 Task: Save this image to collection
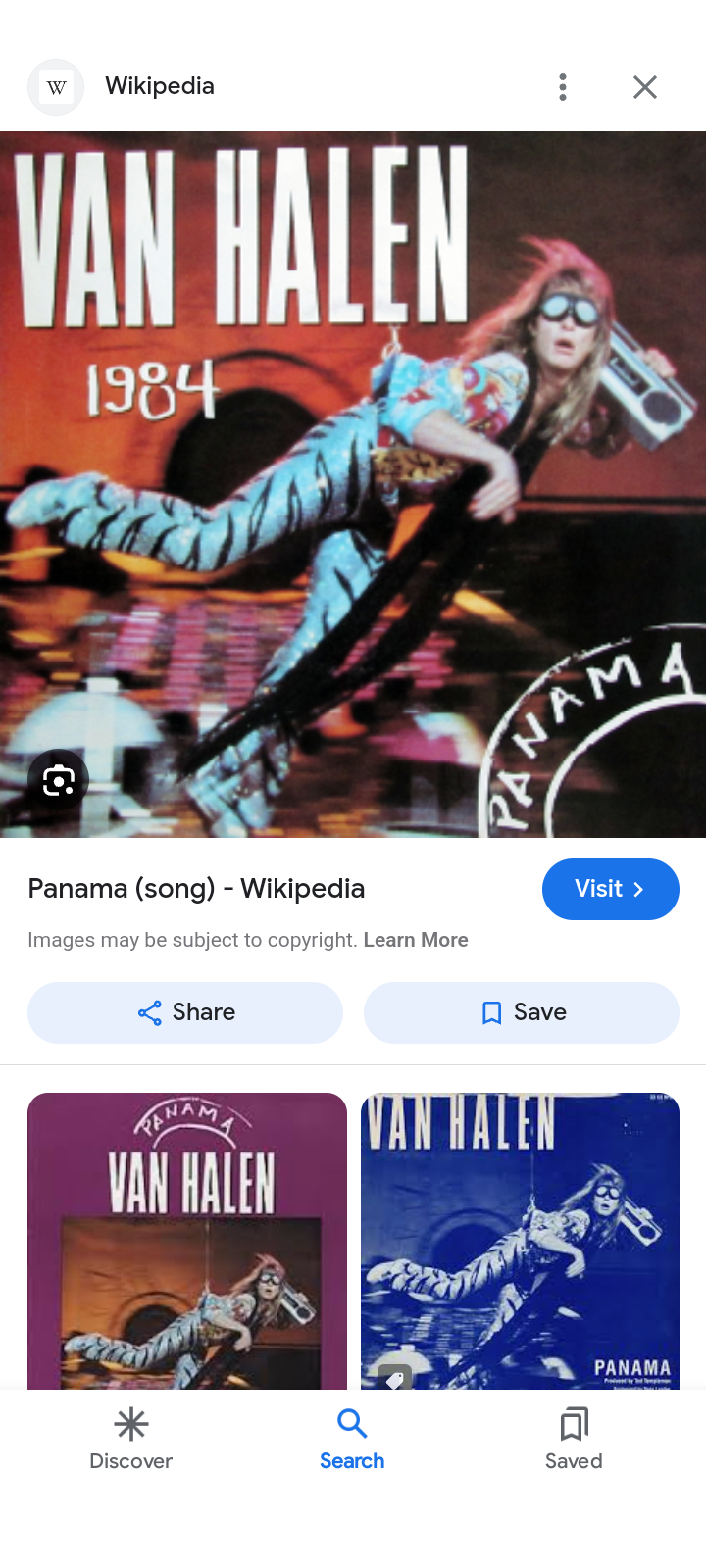(x=522, y=1012)
